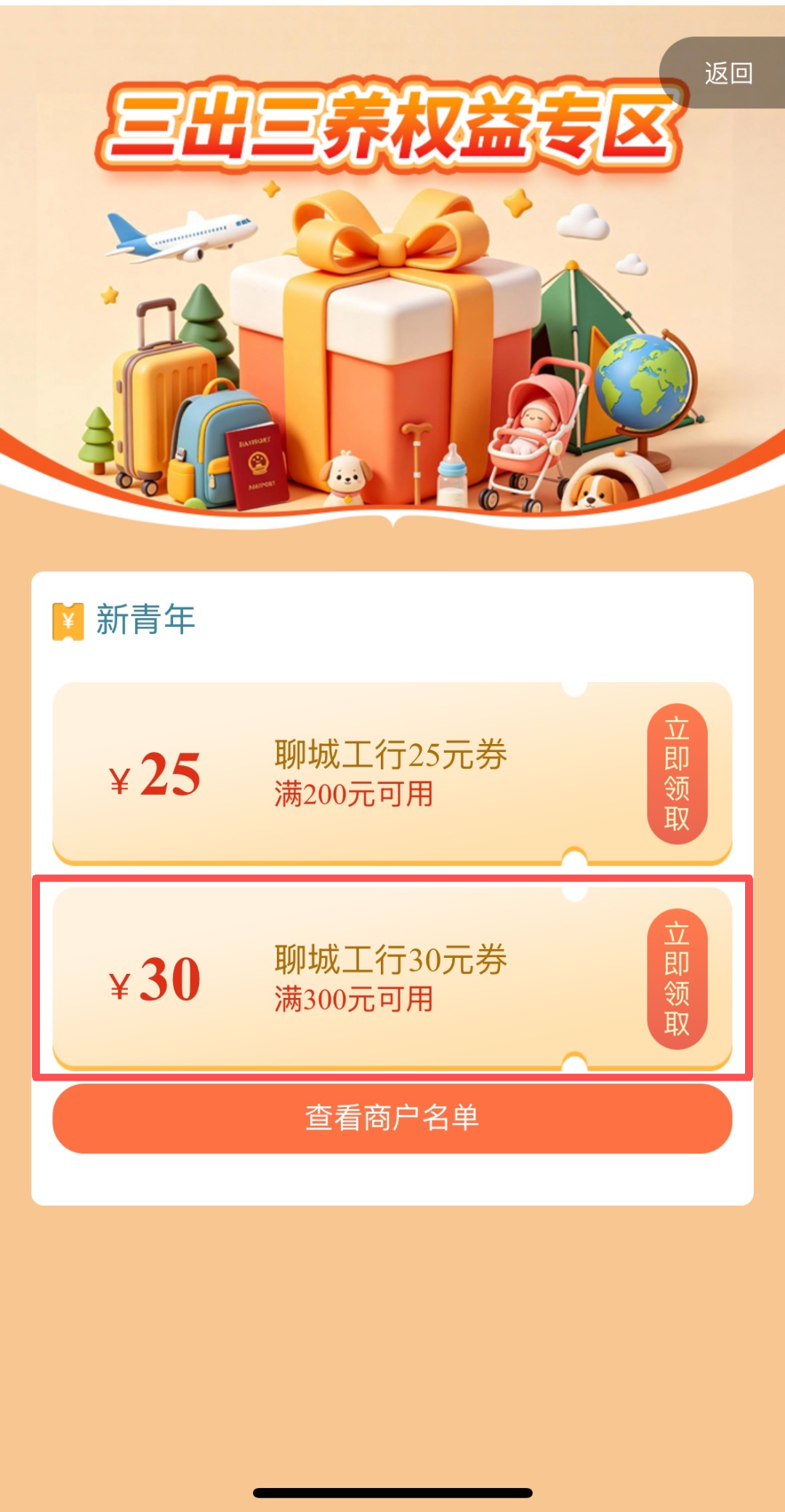Claim the 聊城工行25元券 coupon
785x1512 pixels.
(x=677, y=774)
